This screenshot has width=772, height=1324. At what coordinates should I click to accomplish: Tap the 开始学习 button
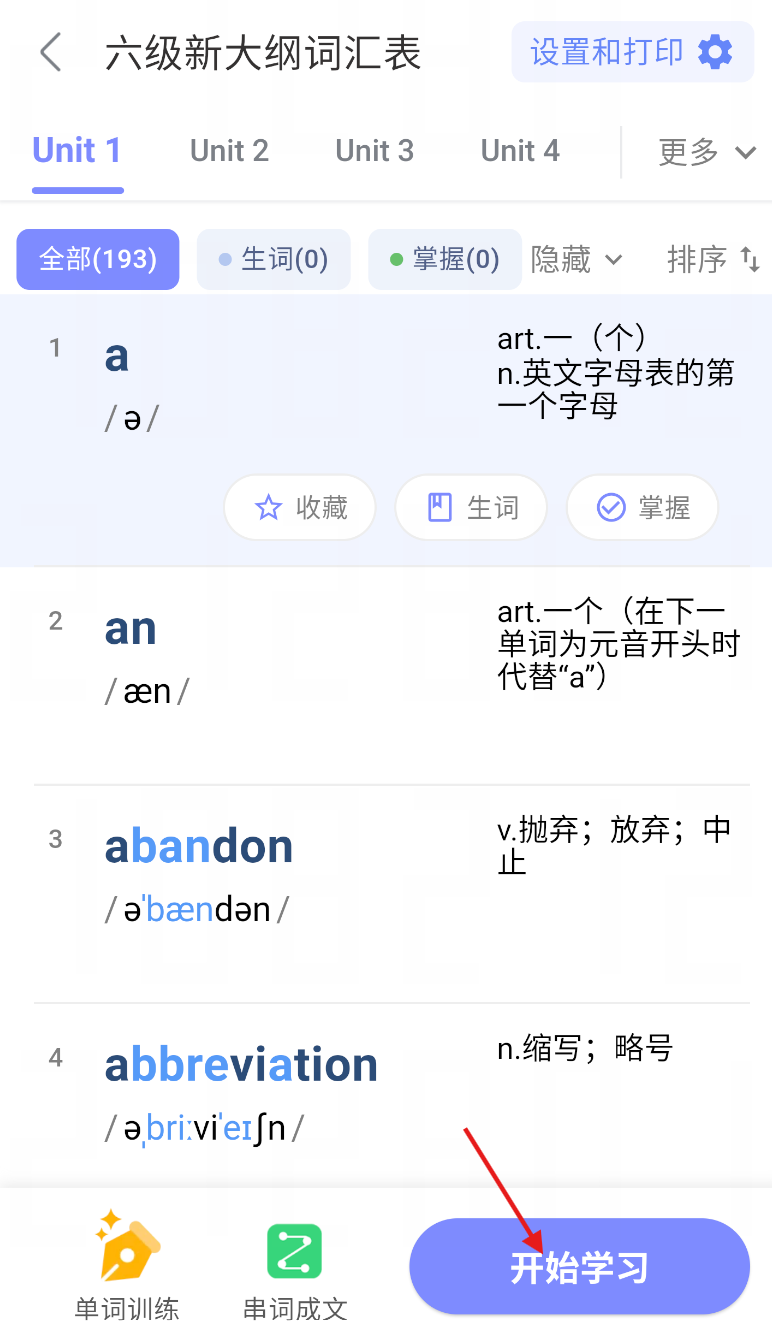580,1266
